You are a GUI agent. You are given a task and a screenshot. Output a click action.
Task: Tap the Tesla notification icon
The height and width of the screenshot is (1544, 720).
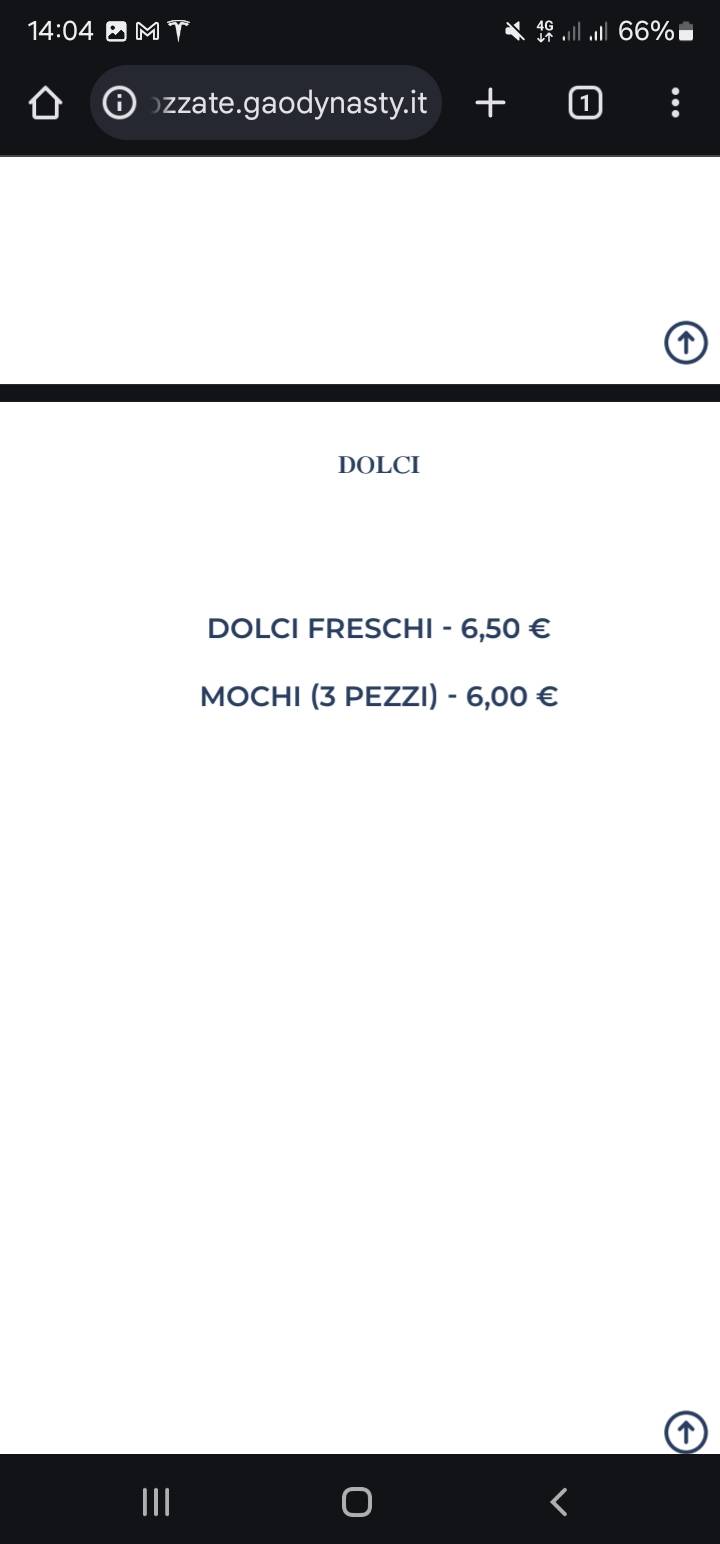click(x=178, y=31)
